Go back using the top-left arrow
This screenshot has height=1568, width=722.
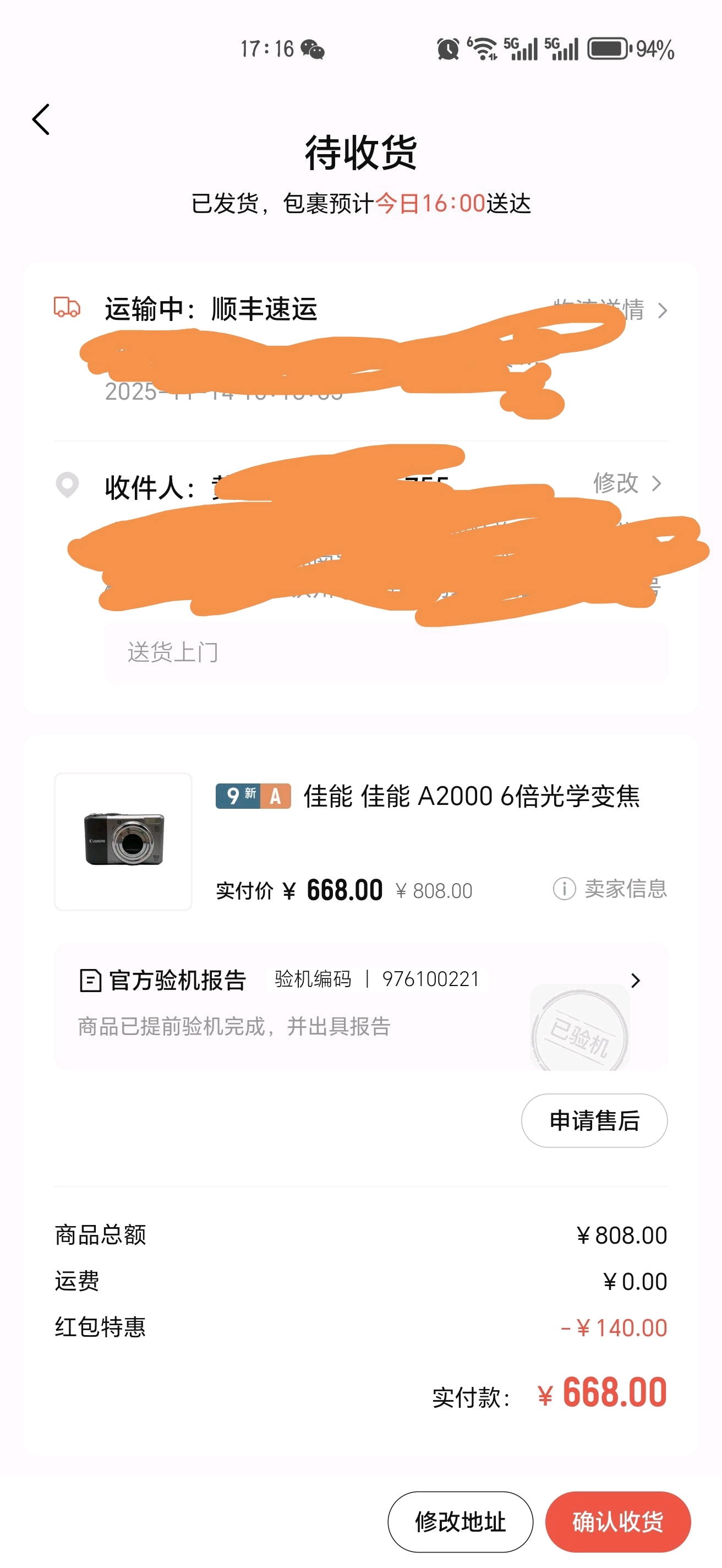point(41,119)
